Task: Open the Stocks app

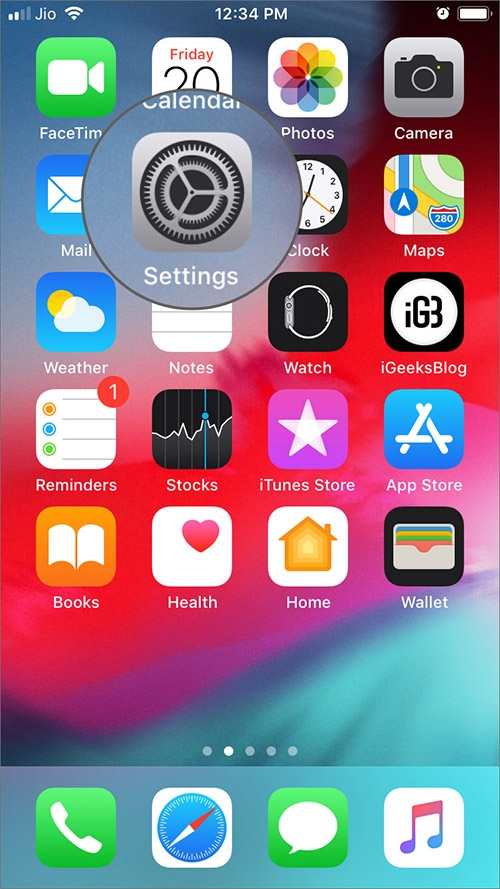Action: coord(192,429)
